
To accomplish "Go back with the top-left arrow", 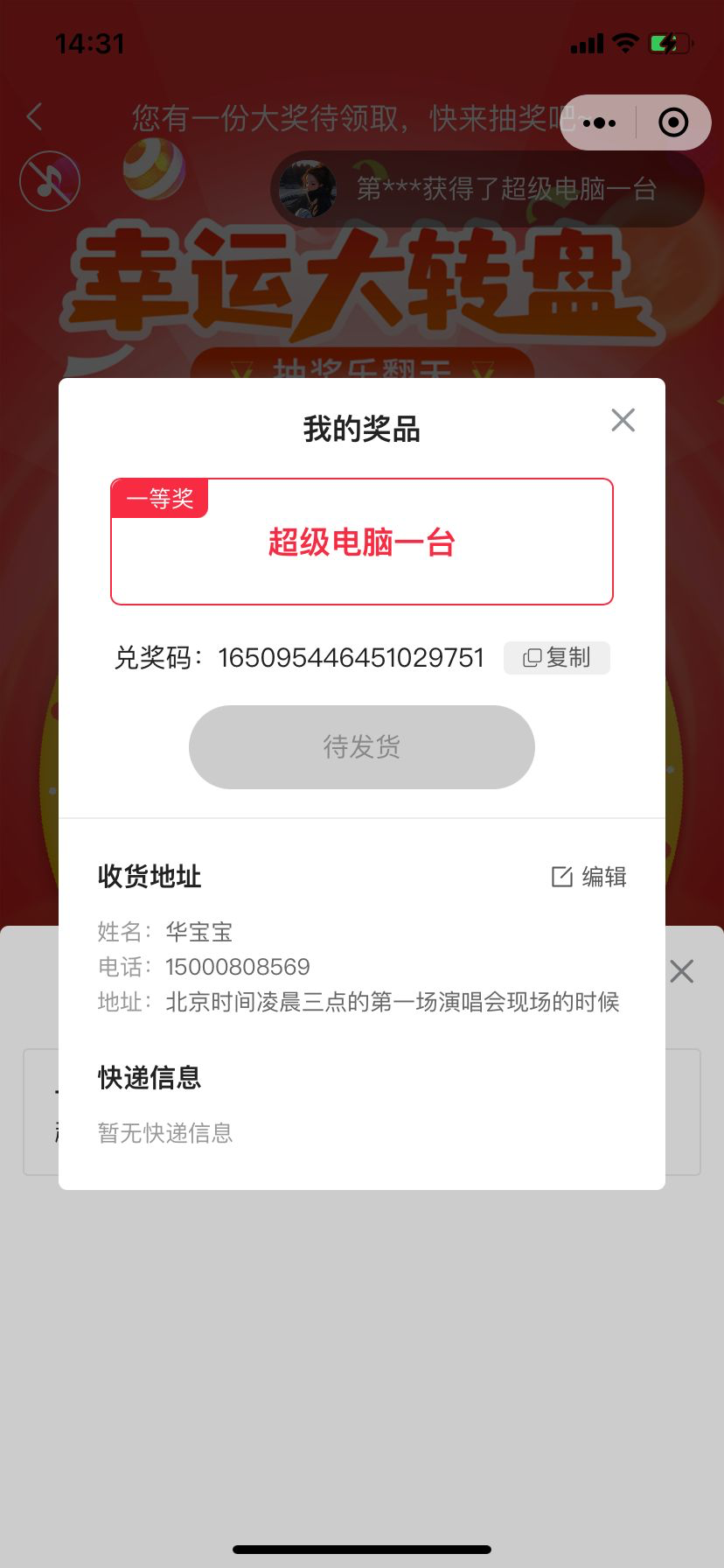I will point(35,116).
